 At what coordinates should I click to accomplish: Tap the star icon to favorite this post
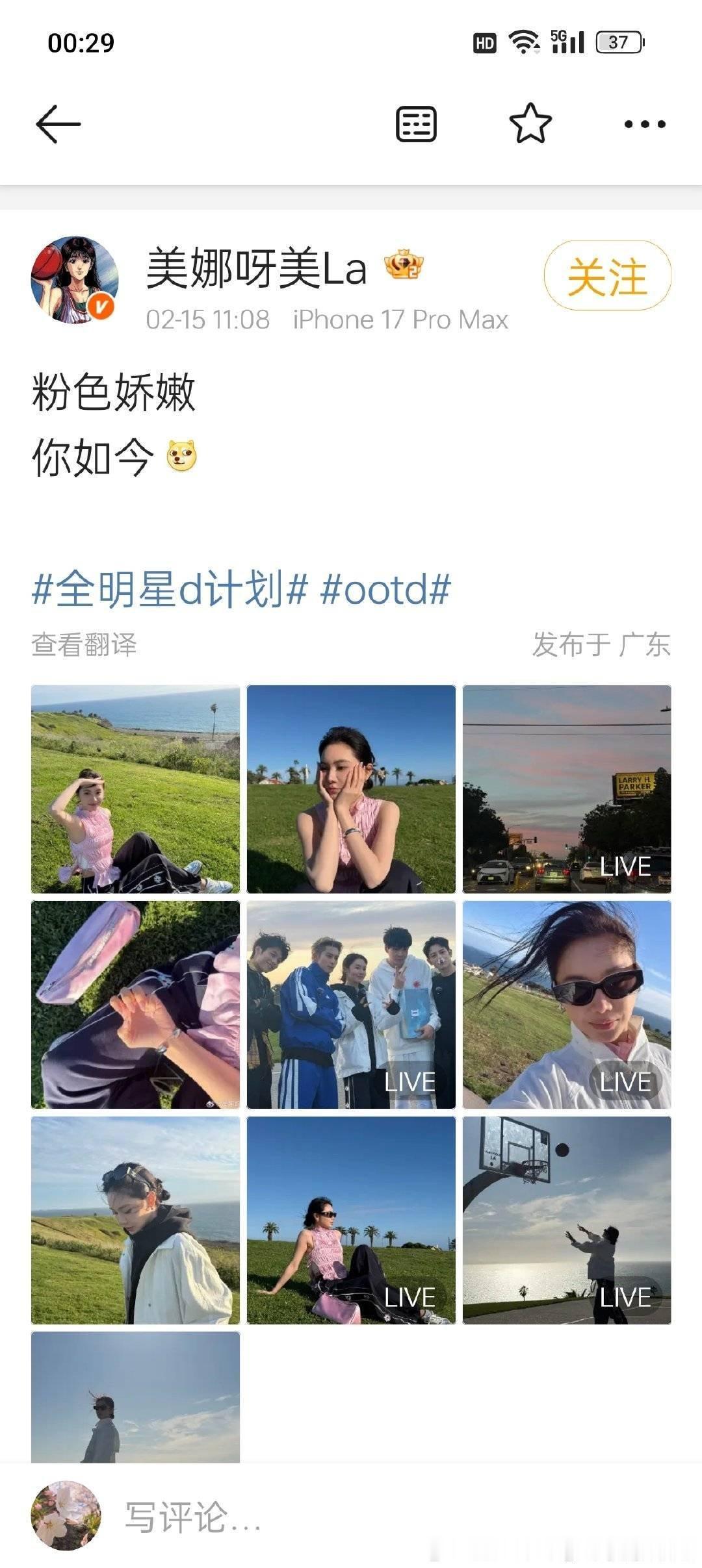point(530,123)
